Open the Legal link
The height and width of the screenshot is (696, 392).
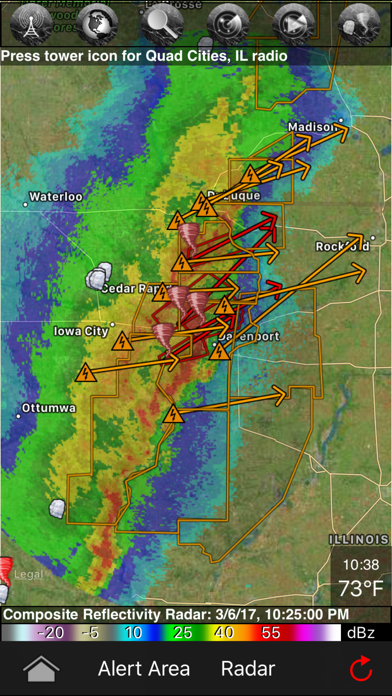pyautogui.click(x=28, y=574)
